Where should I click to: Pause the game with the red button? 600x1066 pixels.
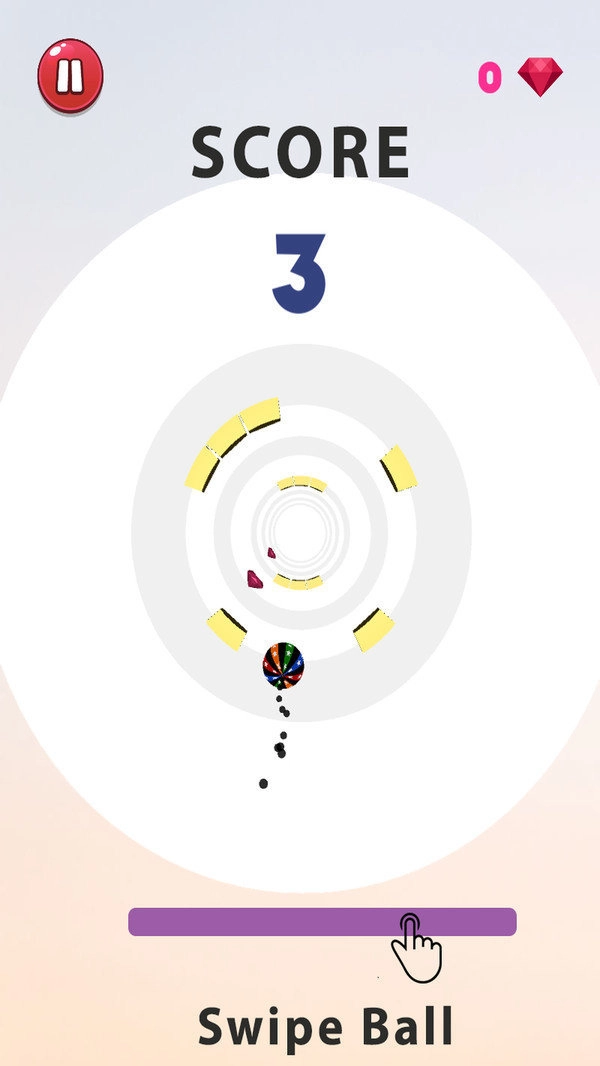70,75
